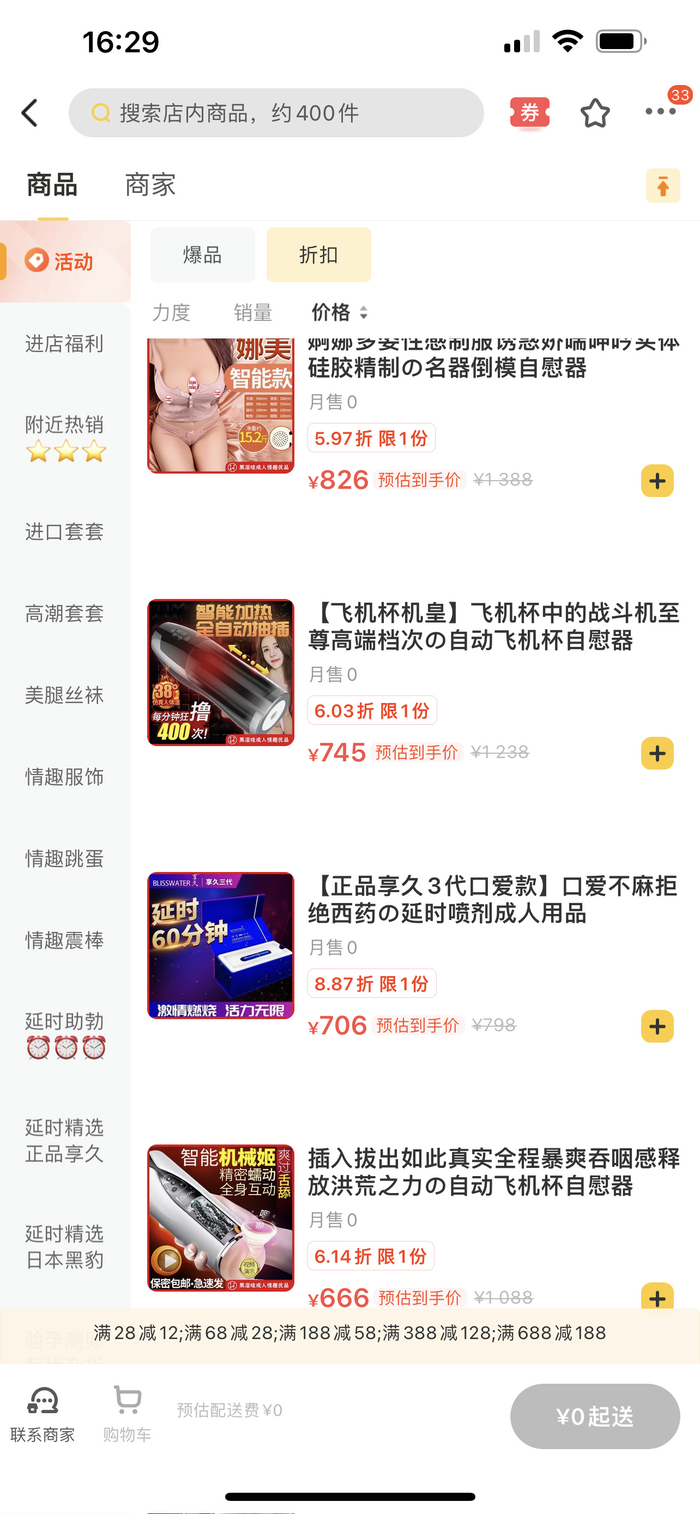
Task: Select the 折扣 filter chip
Action: pyautogui.click(x=318, y=255)
